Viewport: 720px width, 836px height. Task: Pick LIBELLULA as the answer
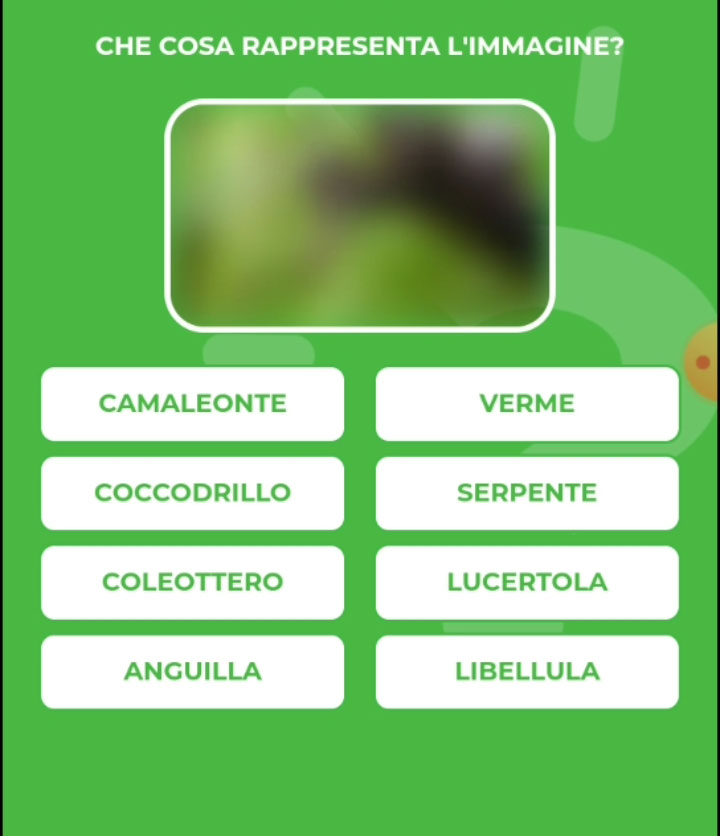point(527,671)
